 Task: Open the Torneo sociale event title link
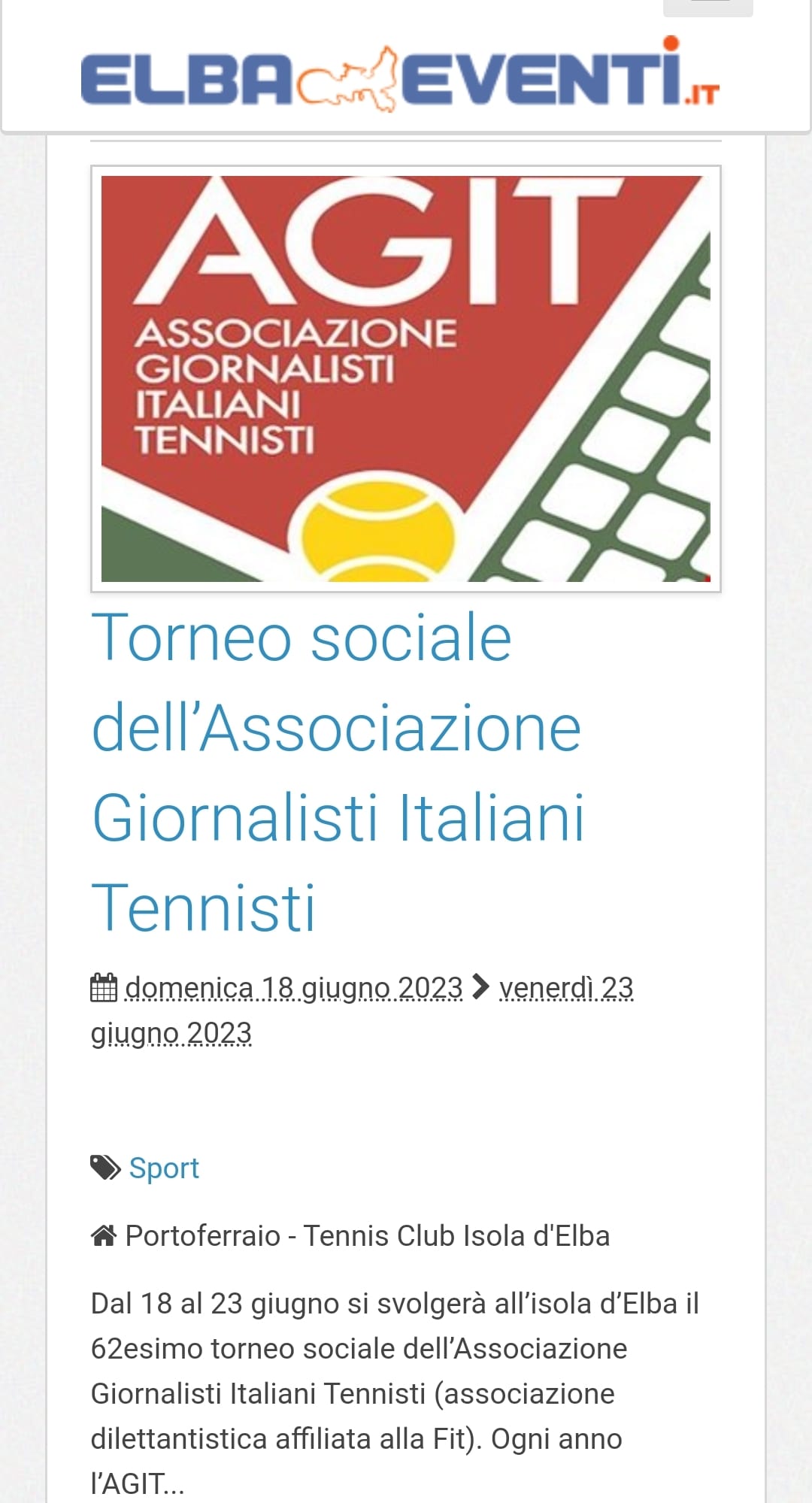(338, 771)
